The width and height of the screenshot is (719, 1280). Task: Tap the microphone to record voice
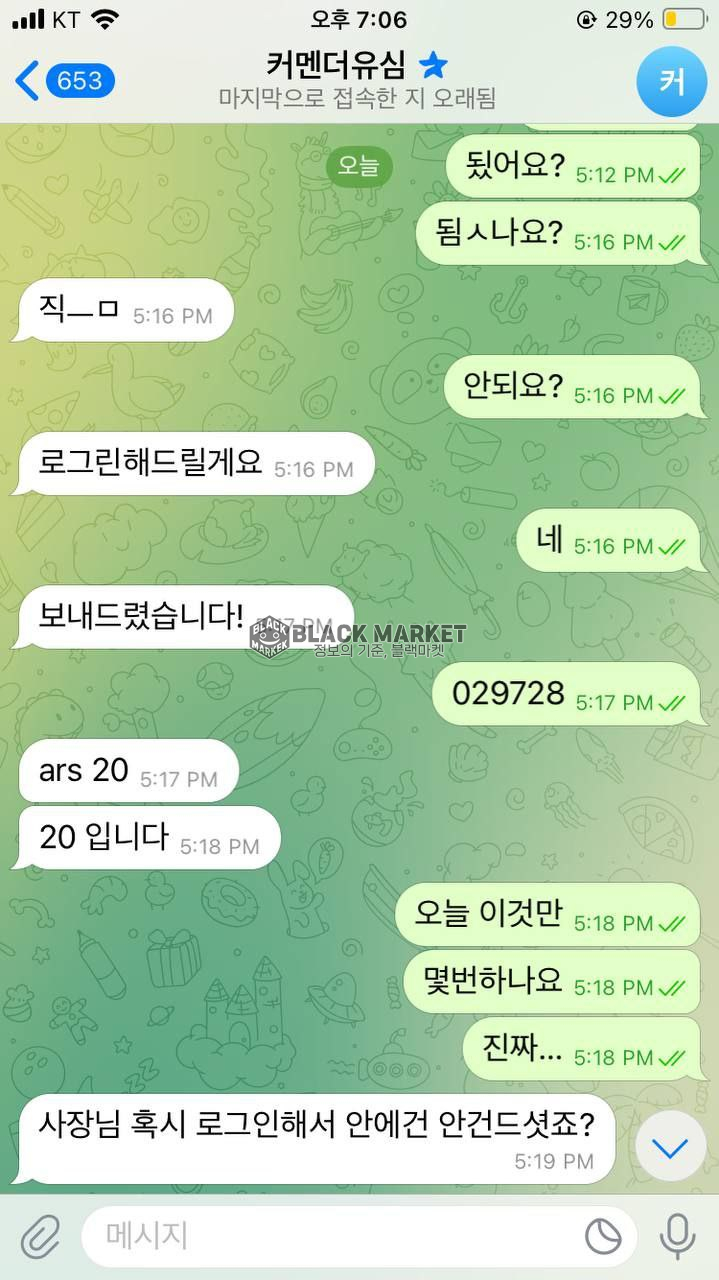pyautogui.click(x=677, y=1236)
